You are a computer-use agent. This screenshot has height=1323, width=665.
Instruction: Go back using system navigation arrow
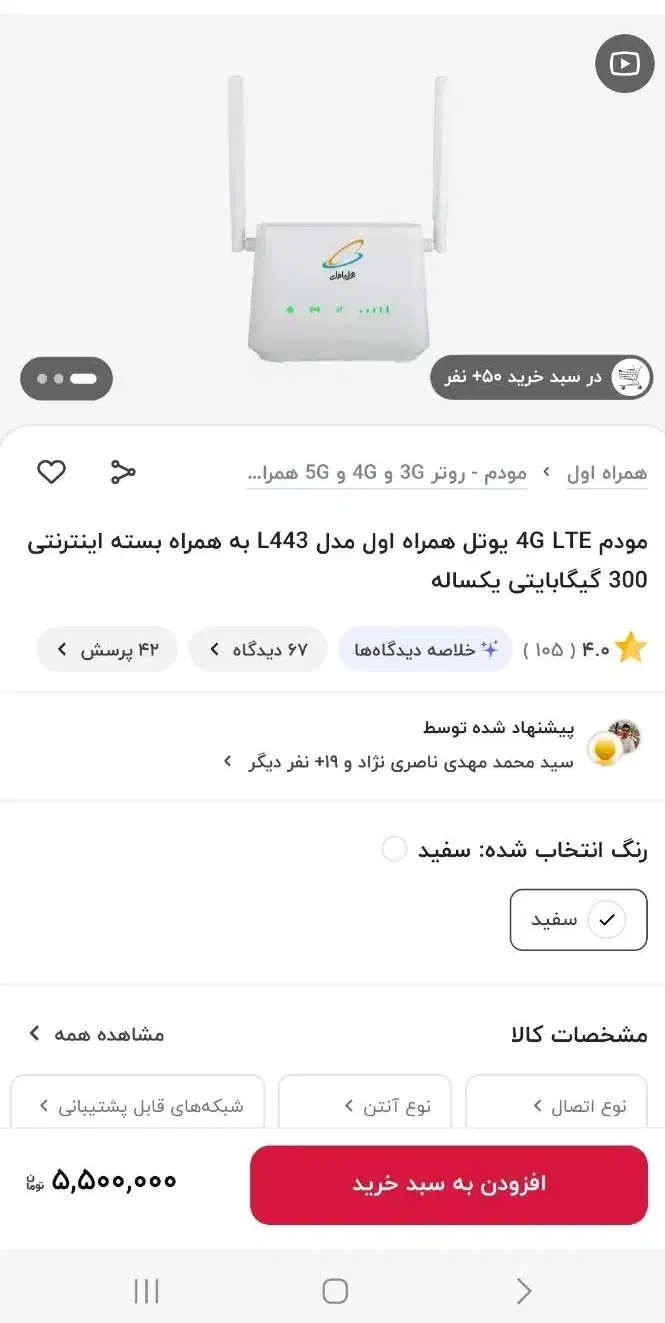[x=523, y=1291]
